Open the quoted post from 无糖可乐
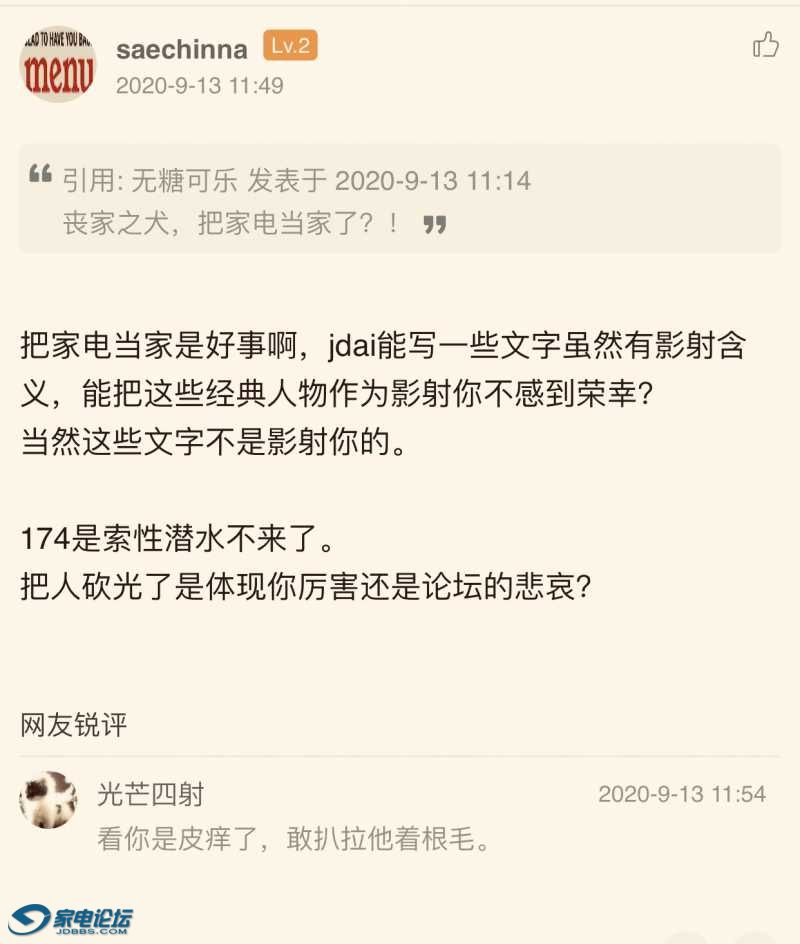The height and width of the screenshot is (944, 800). click(398, 199)
